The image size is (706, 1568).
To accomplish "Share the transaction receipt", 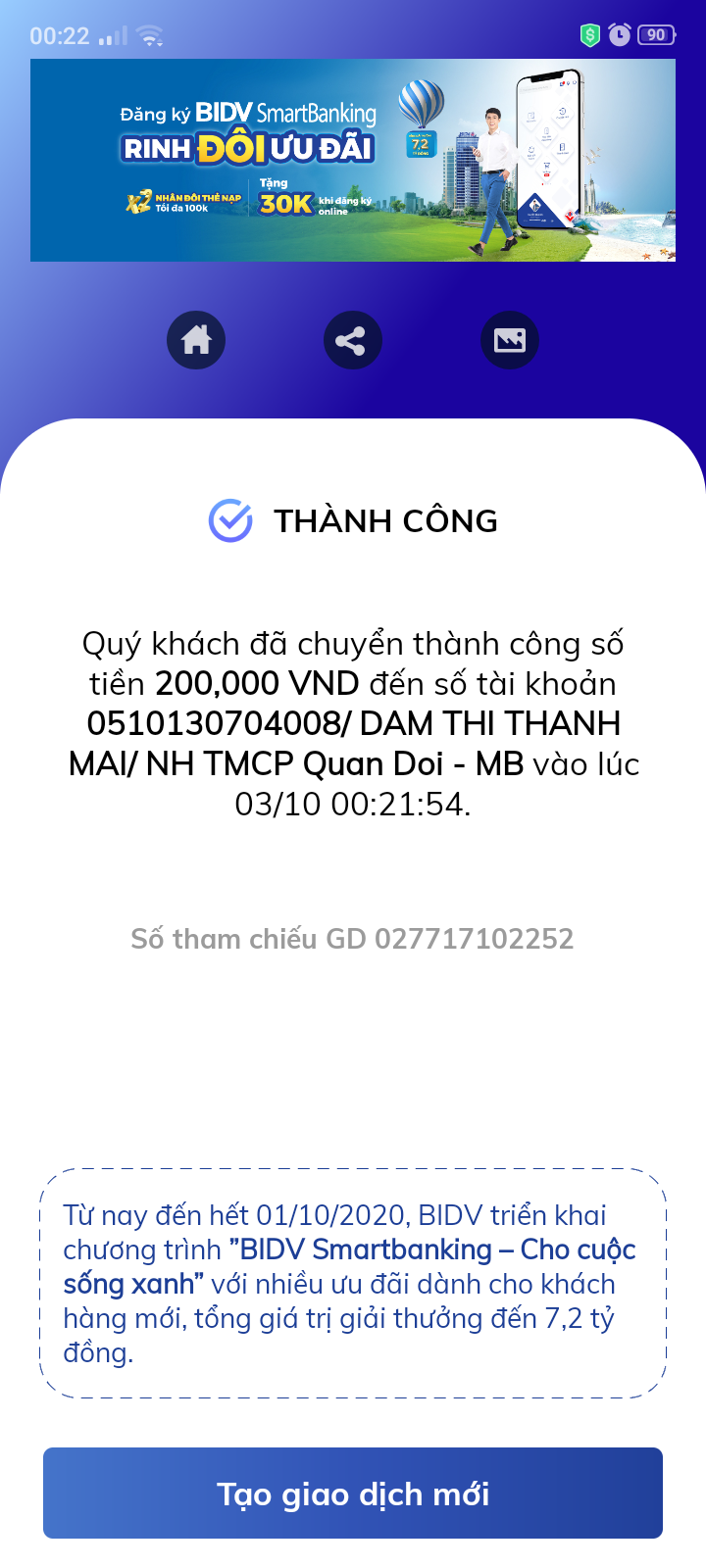I will point(353,340).
